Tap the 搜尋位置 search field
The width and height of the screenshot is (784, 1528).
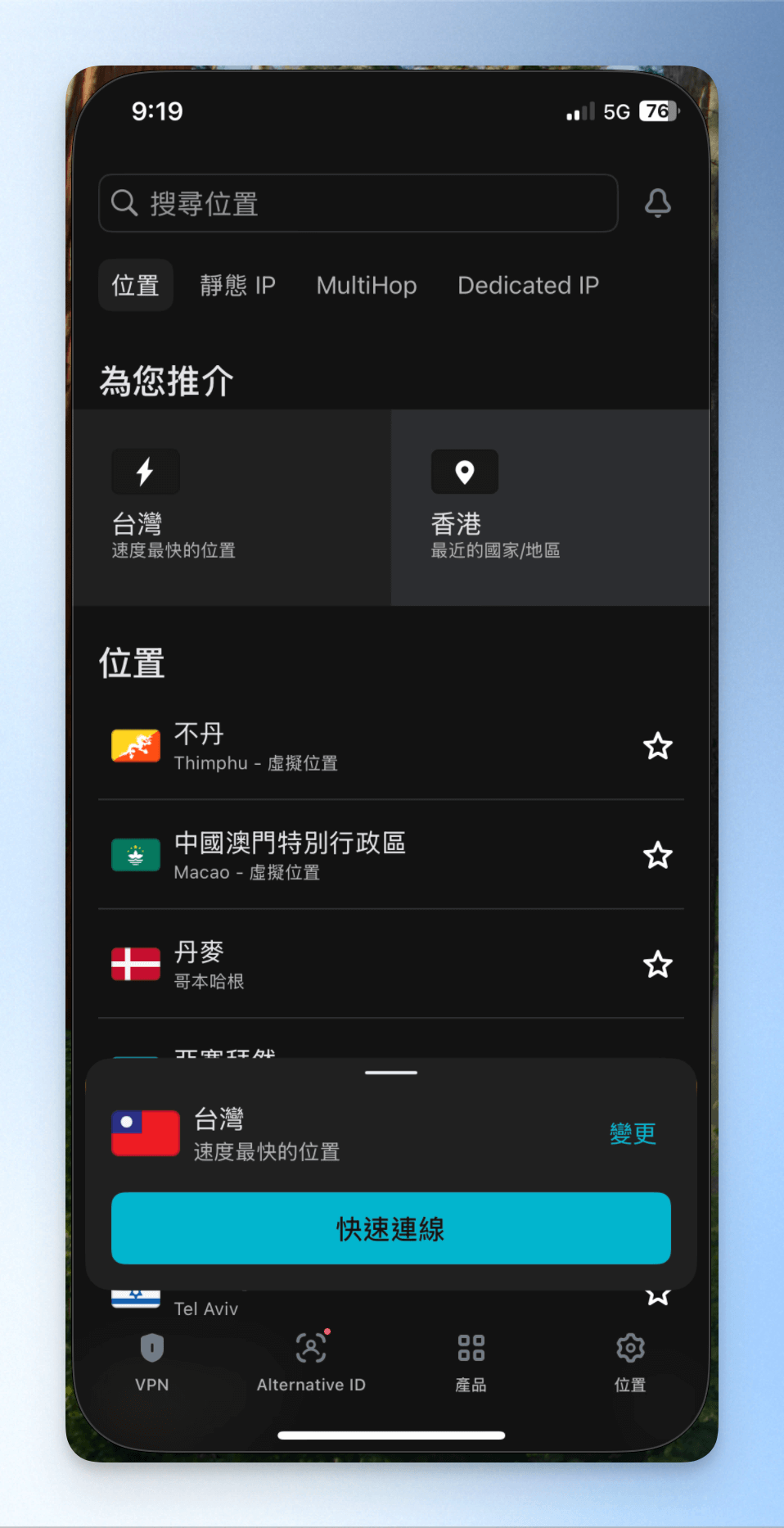click(358, 203)
